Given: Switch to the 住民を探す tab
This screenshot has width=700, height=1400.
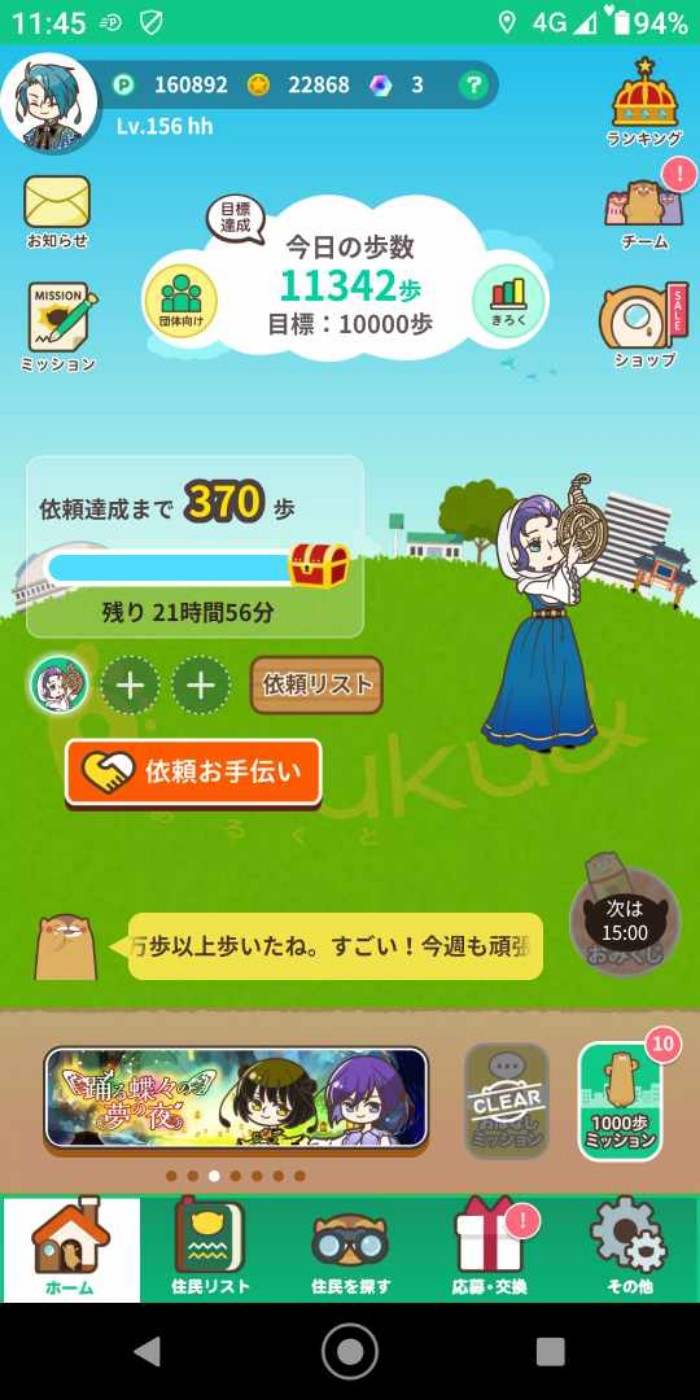Looking at the screenshot, I should tap(350, 1248).
